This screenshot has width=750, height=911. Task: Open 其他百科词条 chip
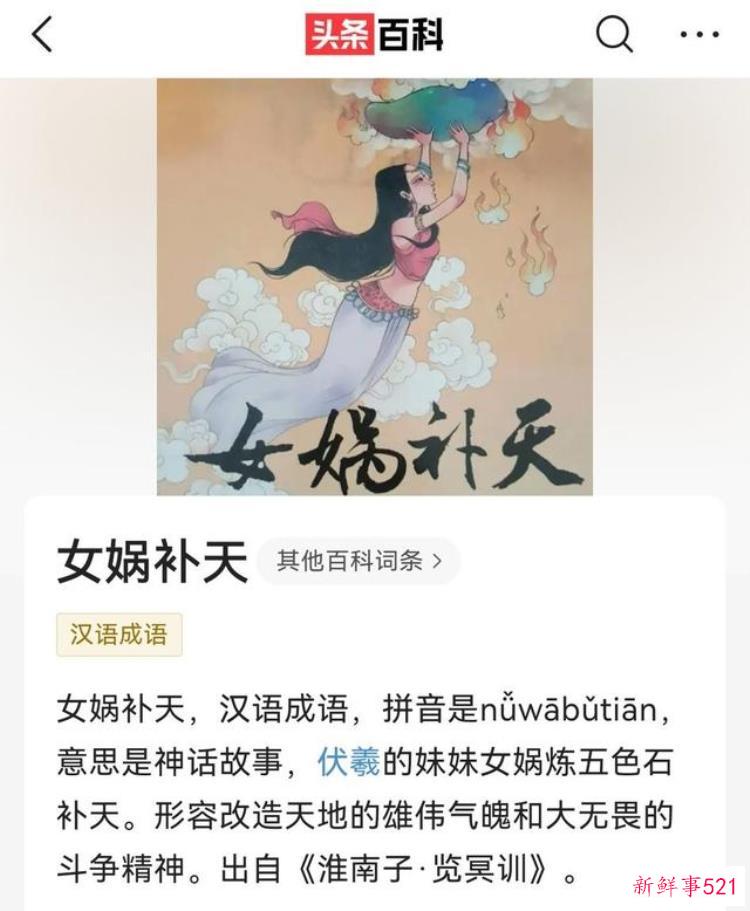pyautogui.click(x=358, y=561)
